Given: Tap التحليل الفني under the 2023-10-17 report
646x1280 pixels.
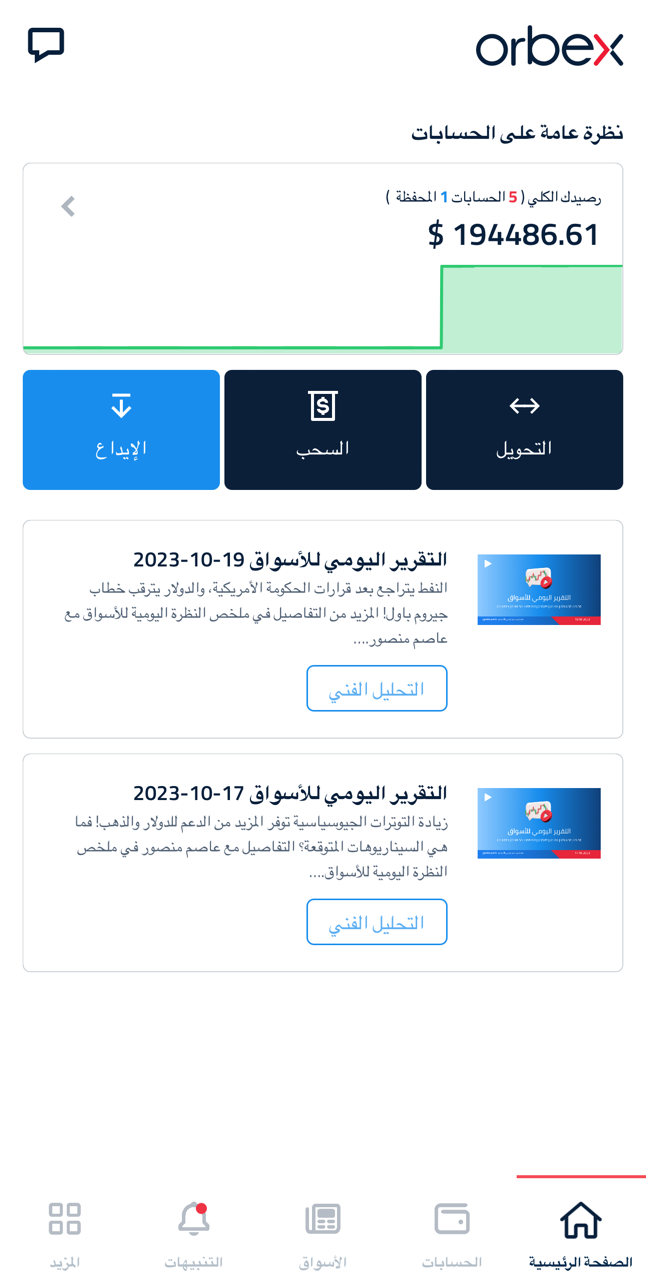Looking at the screenshot, I should pyautogui.click(x=376, y=922).
